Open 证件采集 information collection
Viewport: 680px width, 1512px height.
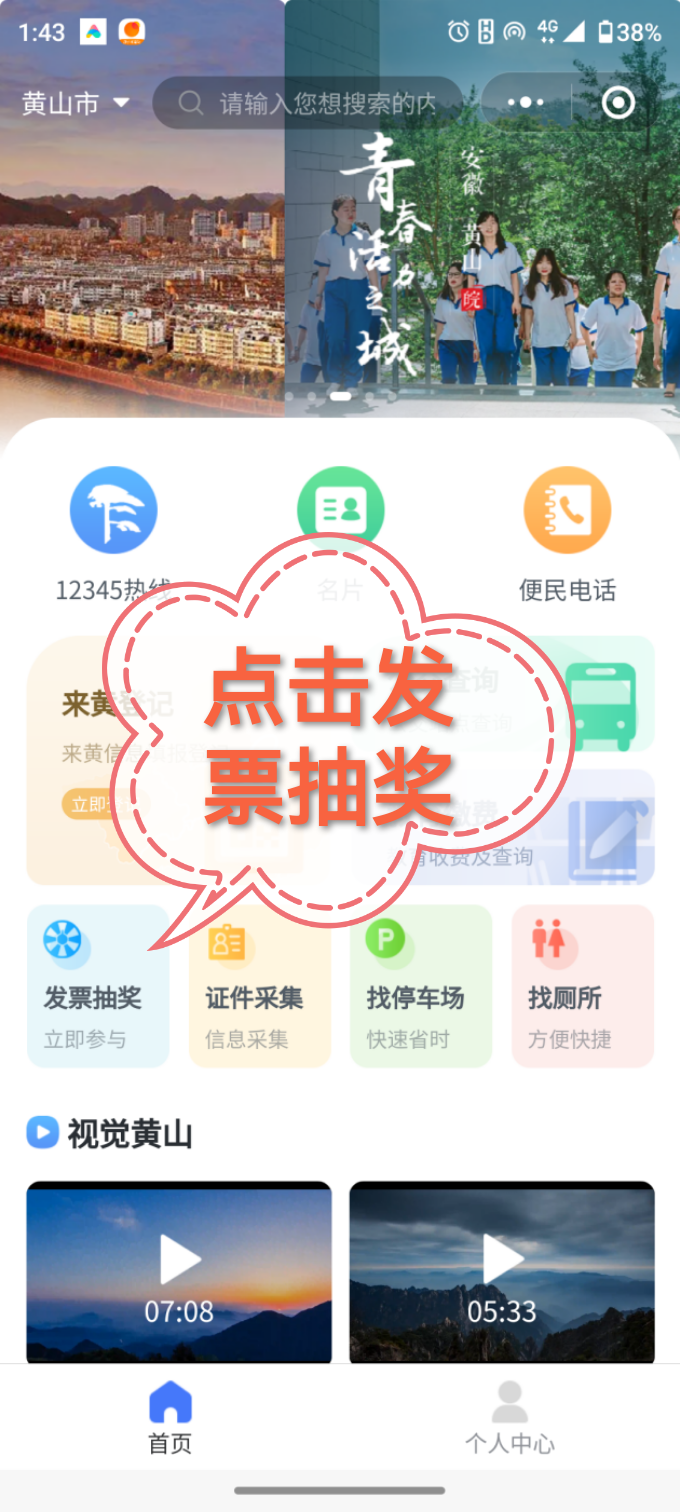(260, 986)
